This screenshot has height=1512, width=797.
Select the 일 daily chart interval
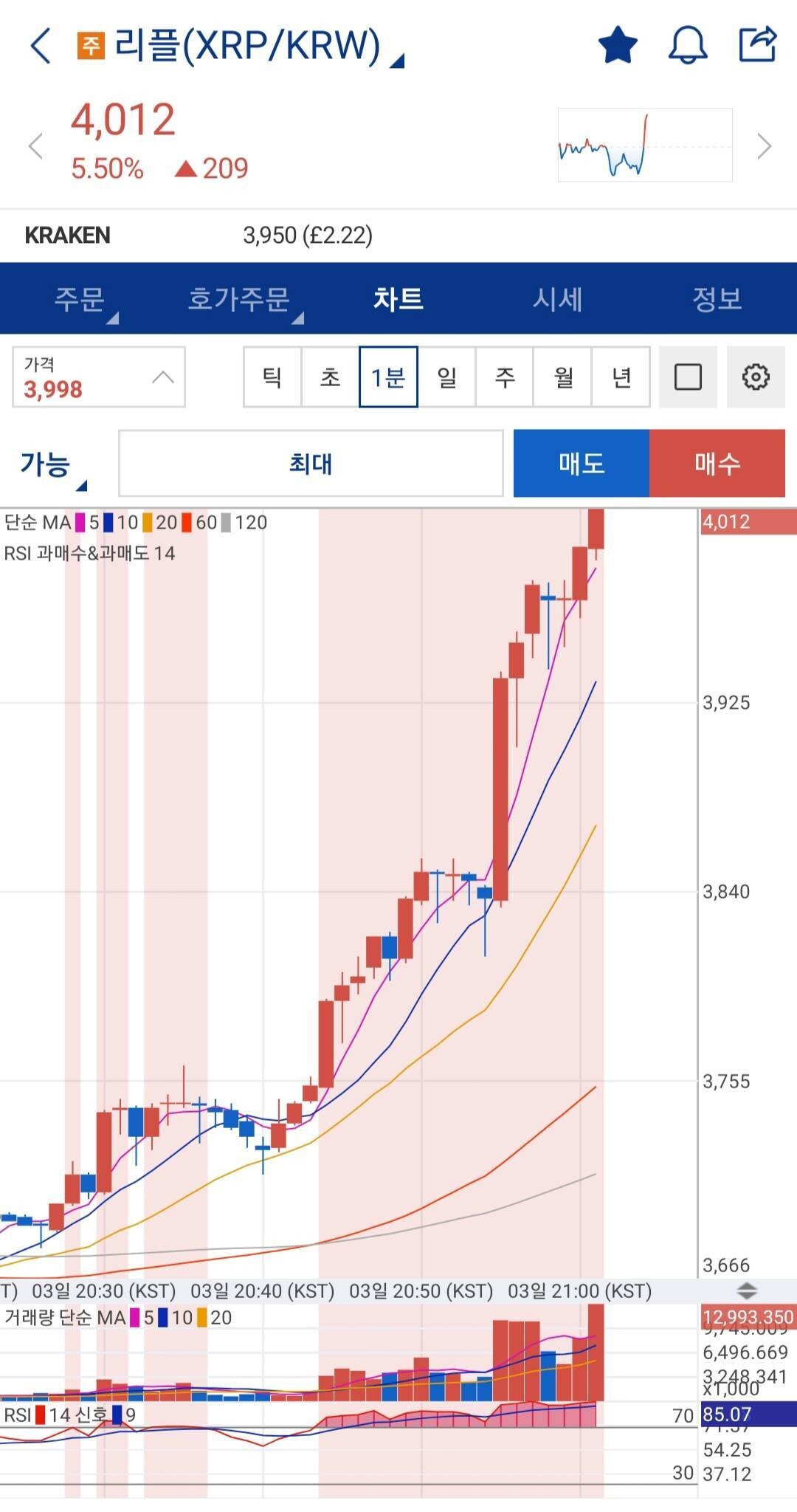coord(446,377)
